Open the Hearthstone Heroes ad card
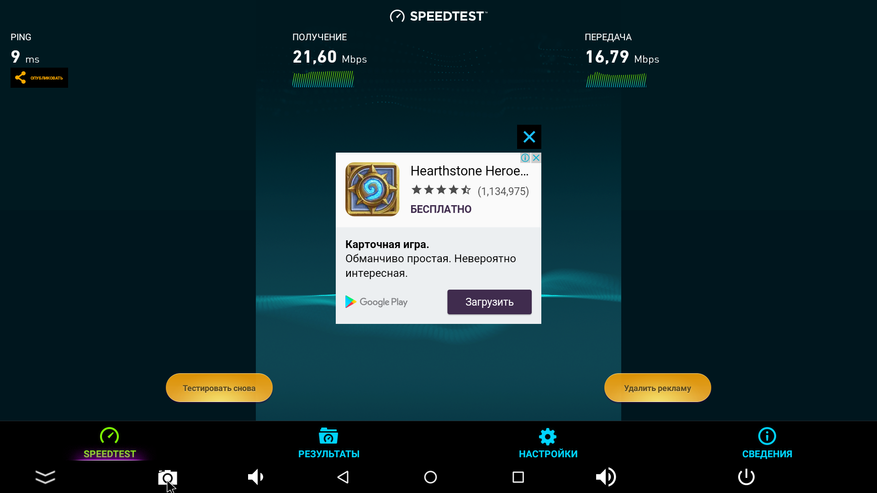Screen dimensions: 877x493 pyautogui.click(x=438, y=190)
